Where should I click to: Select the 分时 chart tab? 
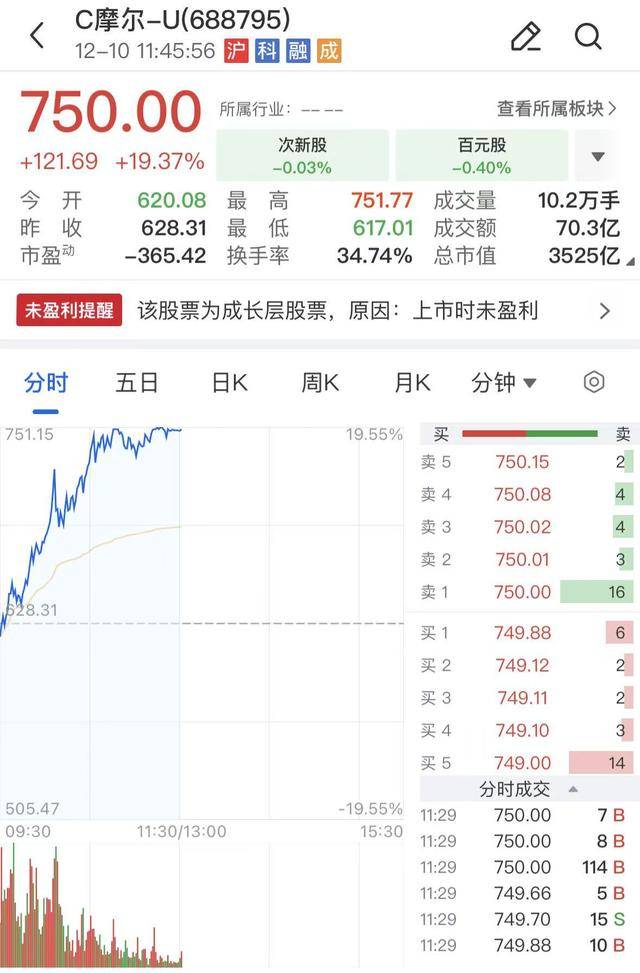point(46,382)
